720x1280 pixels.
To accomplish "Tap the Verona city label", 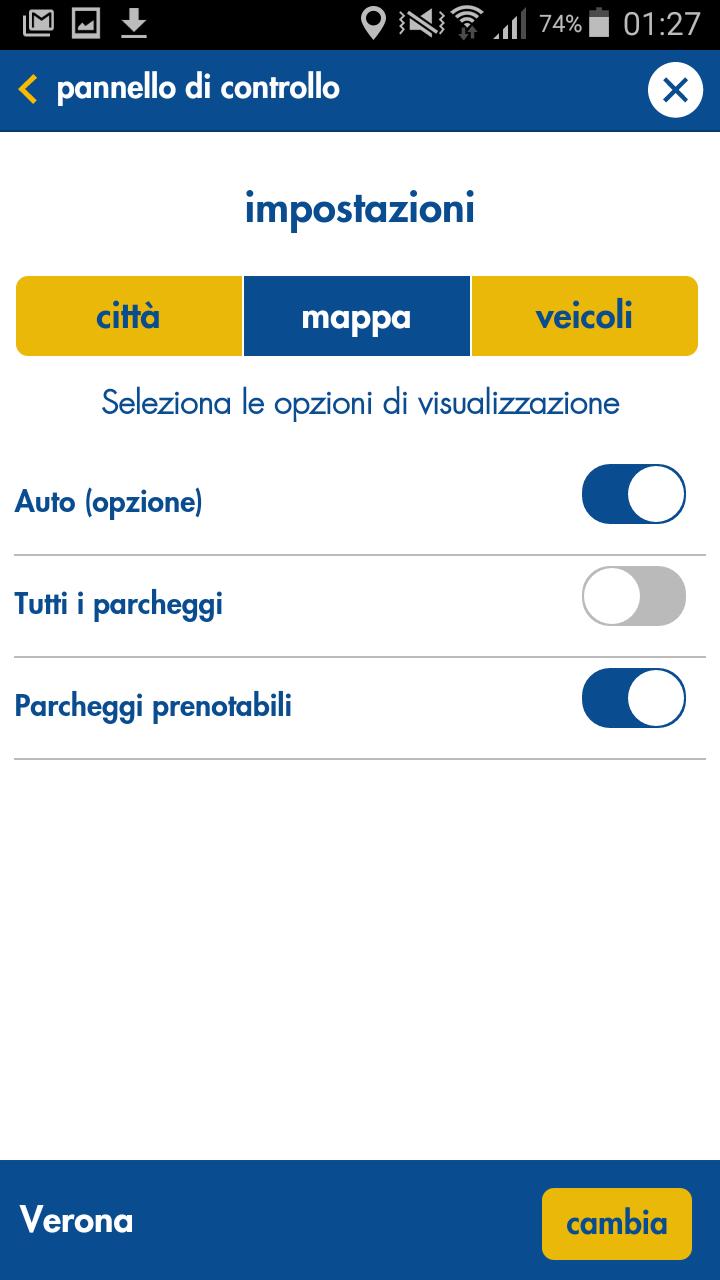I will 75,1220.
